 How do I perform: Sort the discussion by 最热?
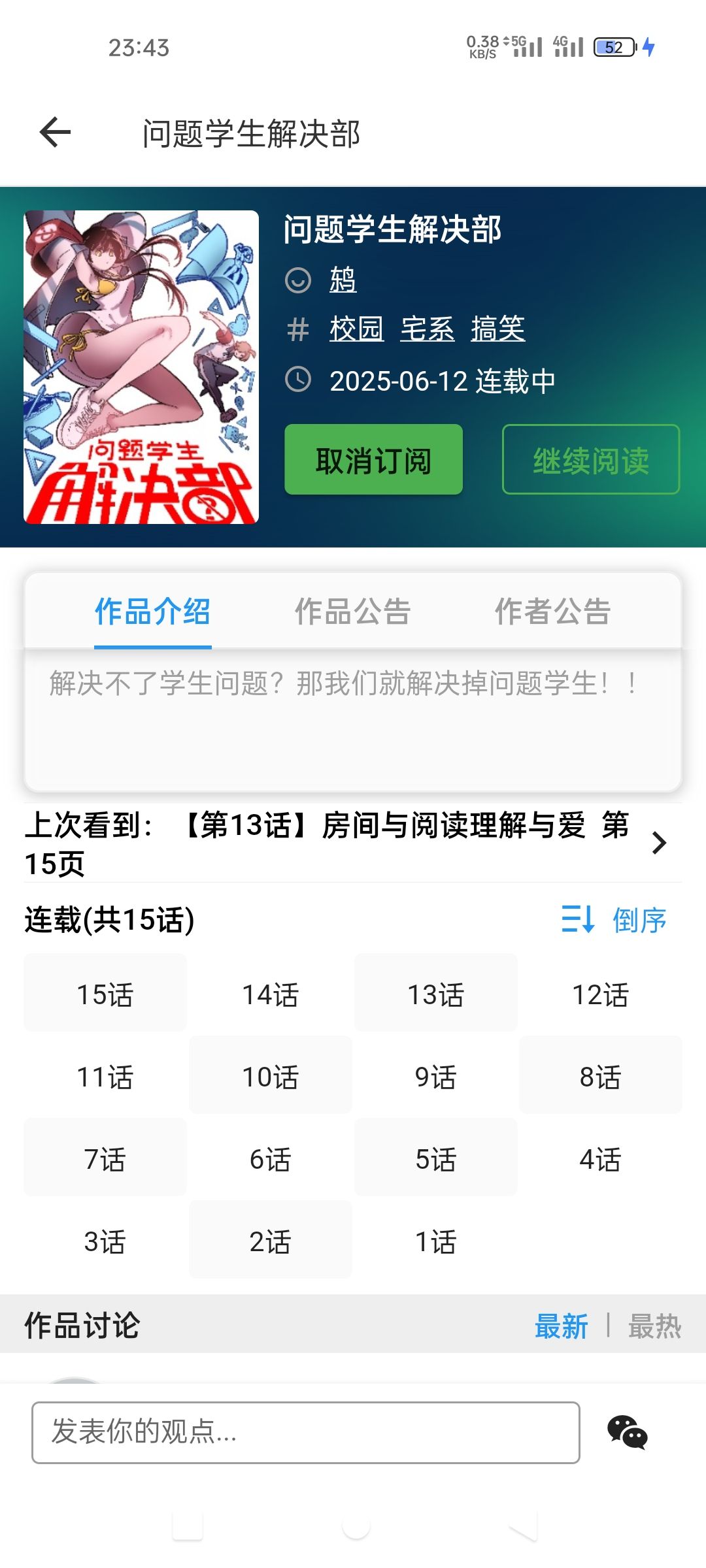654,1326
